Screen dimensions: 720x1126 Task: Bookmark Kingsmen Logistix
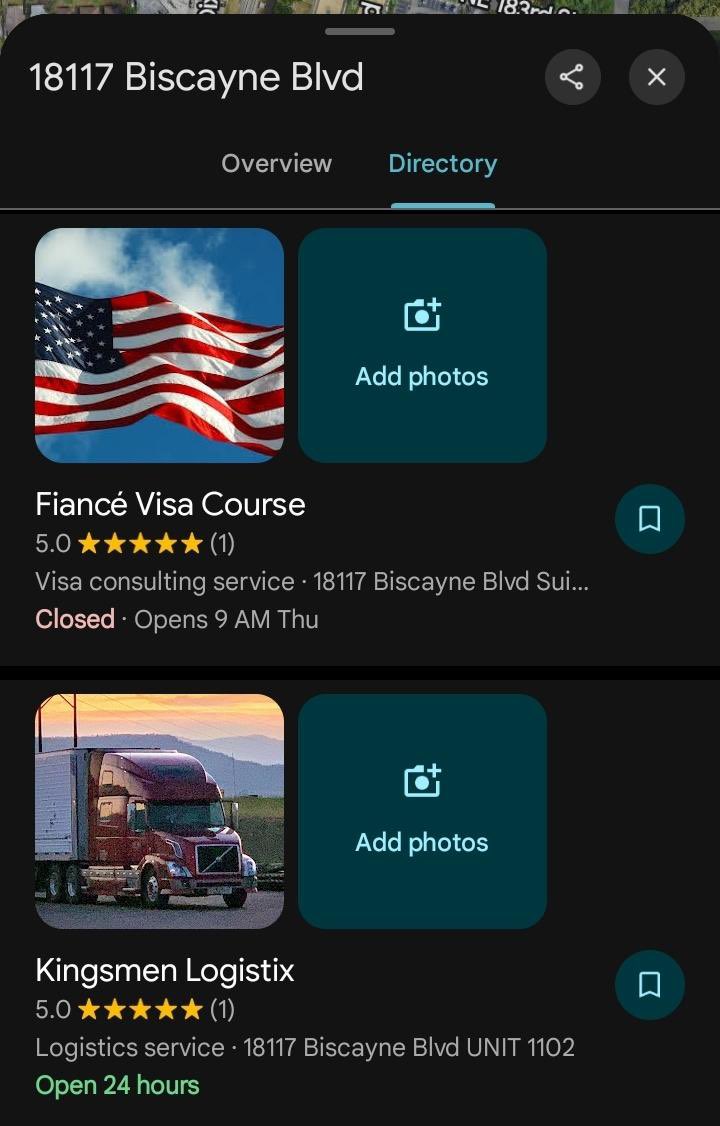tap(649, 985)
